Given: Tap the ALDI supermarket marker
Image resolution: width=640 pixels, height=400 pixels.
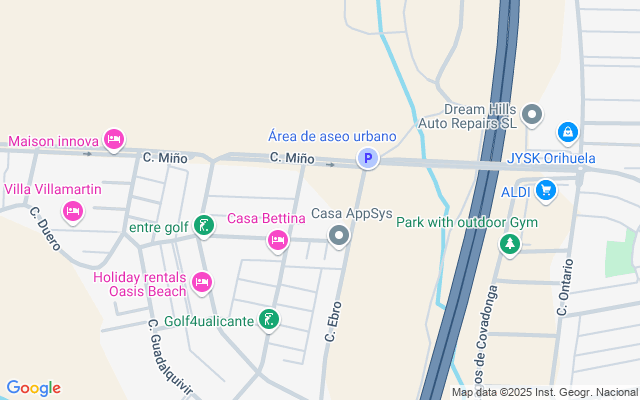Looking at the screenshot, I should coord(545,189).
